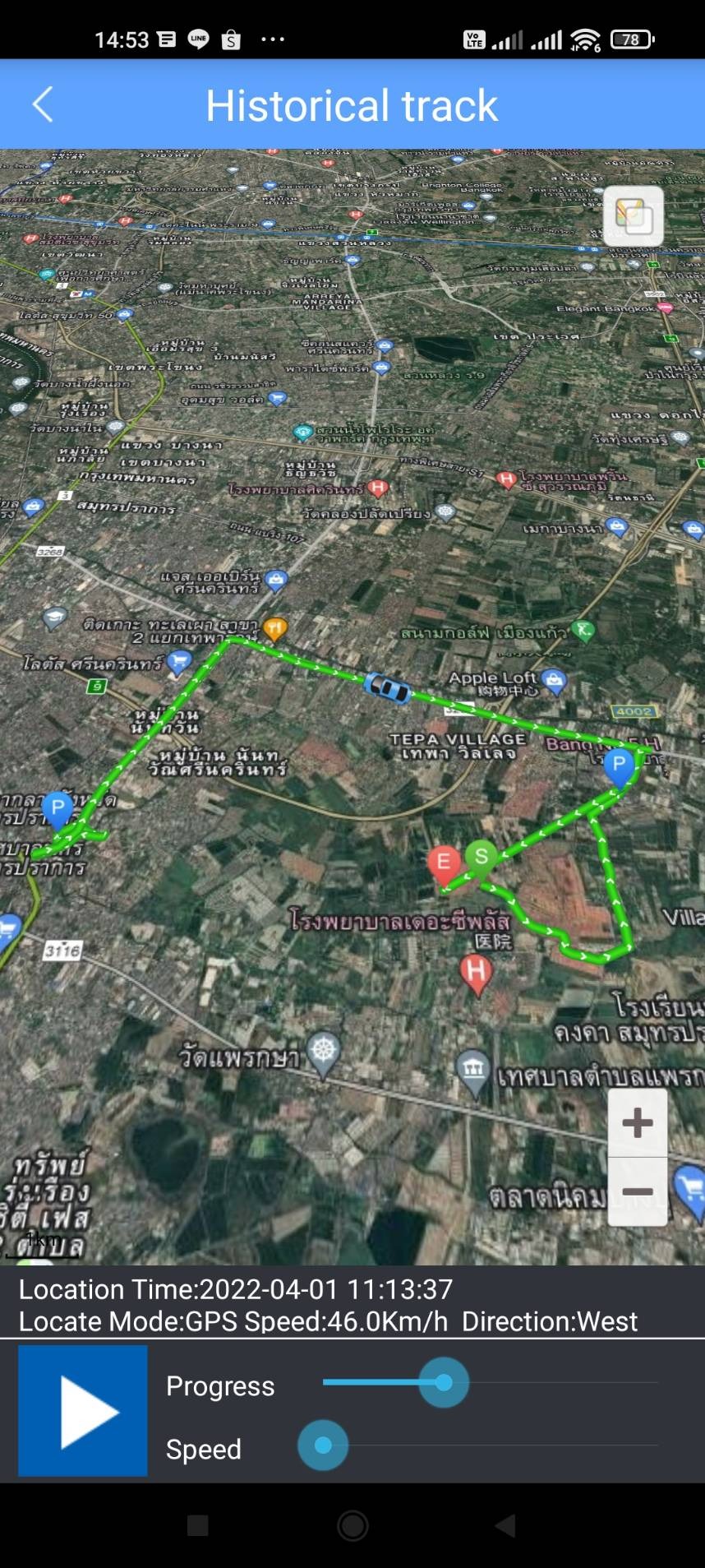Go to the system home screen
The height and width of the screenshot is (1568, 705).
pos(352,1526)
